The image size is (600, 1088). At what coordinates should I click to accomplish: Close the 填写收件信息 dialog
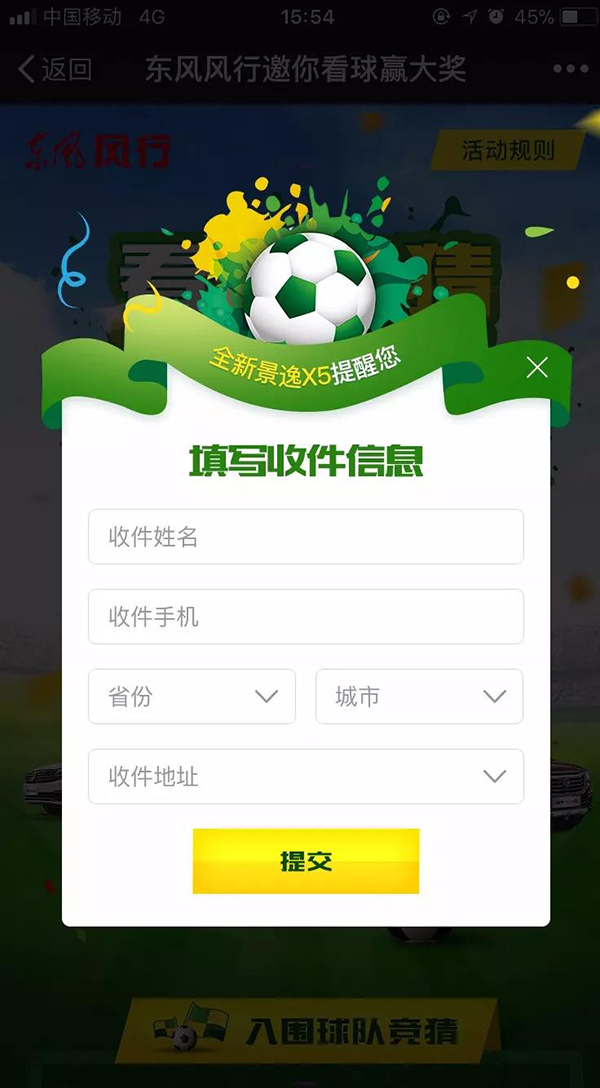point(537,367)
